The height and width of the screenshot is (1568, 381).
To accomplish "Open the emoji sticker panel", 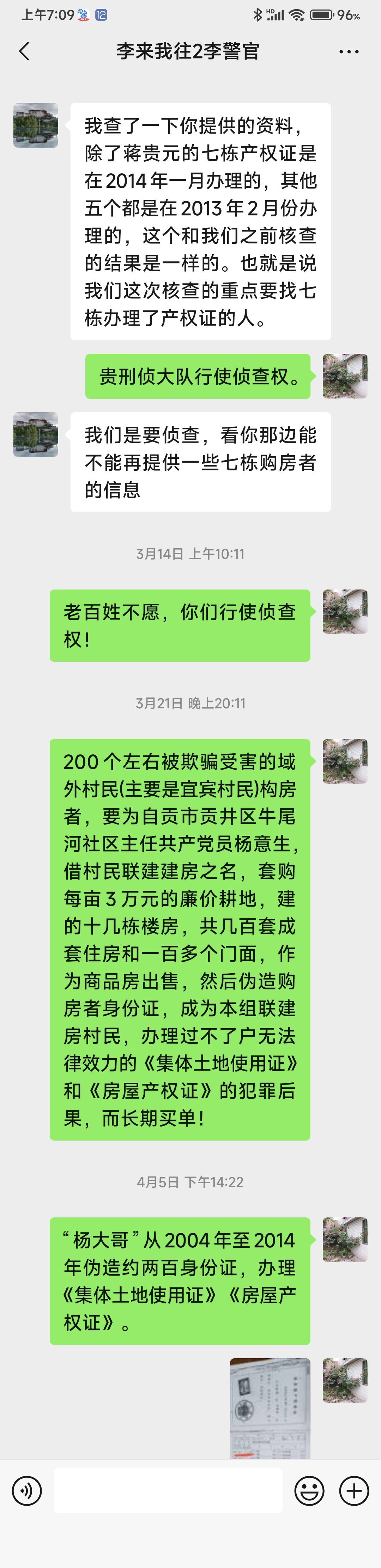I will click(309, 1491).
